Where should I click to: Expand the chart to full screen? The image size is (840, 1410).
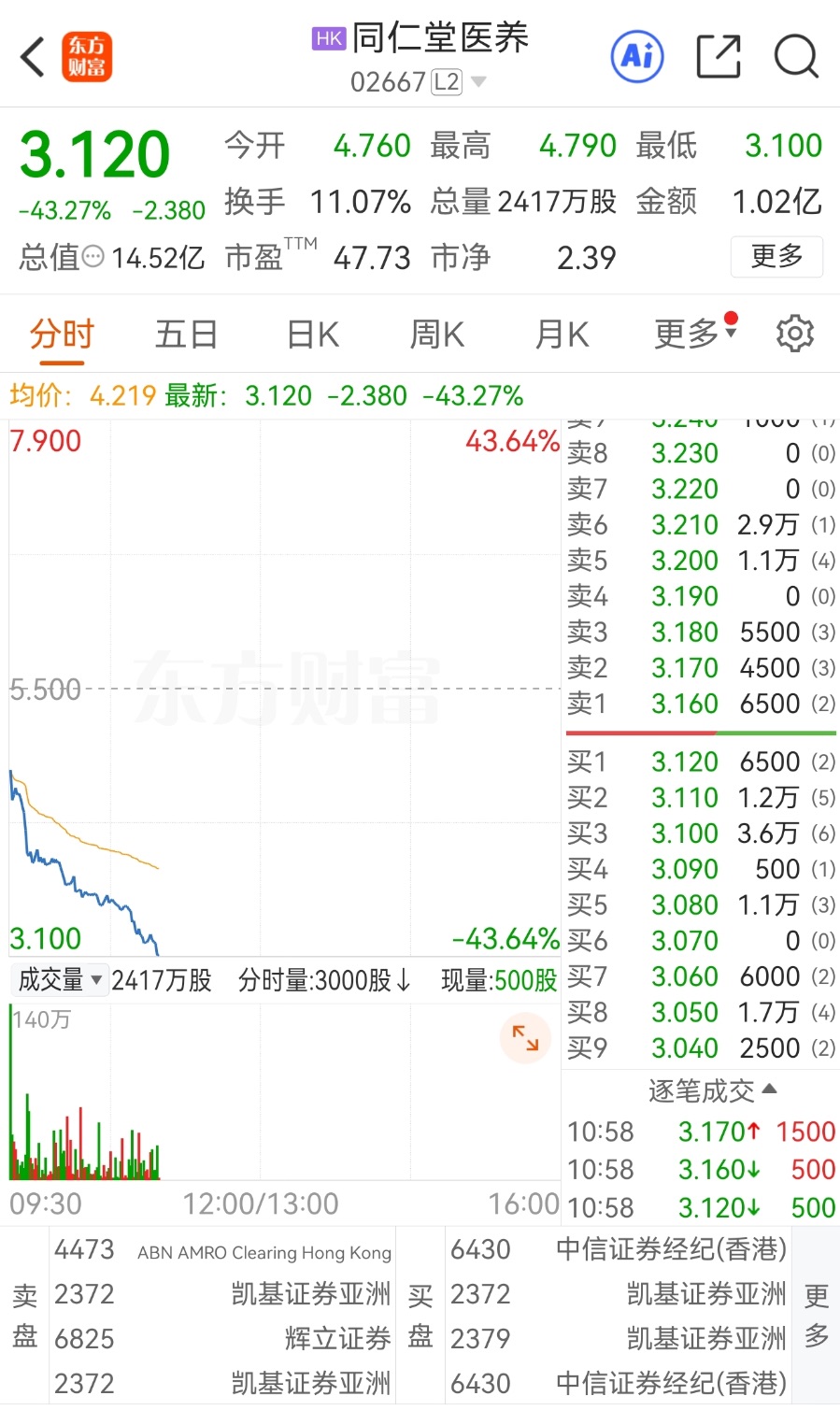click(x=525, y=1038)
